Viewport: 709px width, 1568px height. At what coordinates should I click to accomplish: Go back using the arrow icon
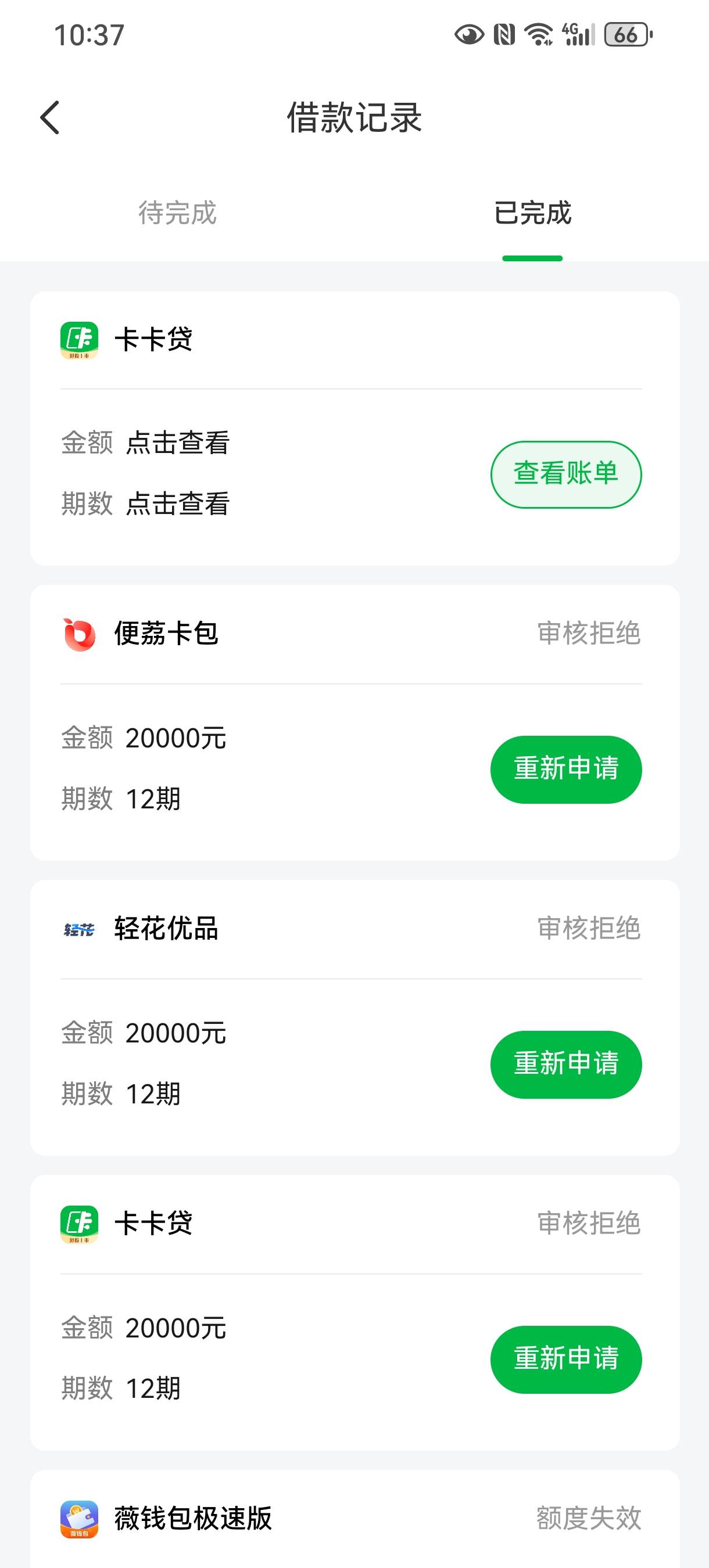pos(50,117)
